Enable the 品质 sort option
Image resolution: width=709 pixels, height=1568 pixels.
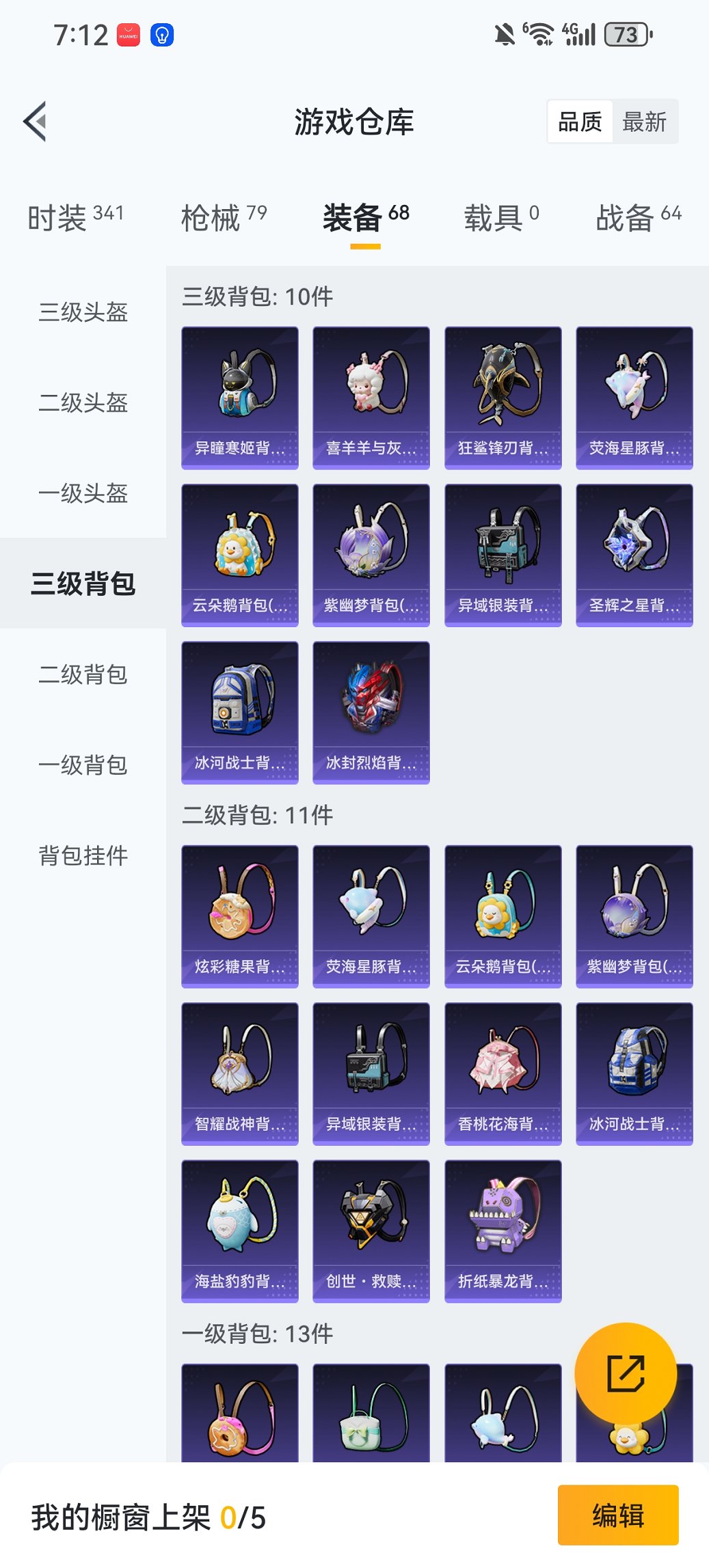(x=581, y=121)
